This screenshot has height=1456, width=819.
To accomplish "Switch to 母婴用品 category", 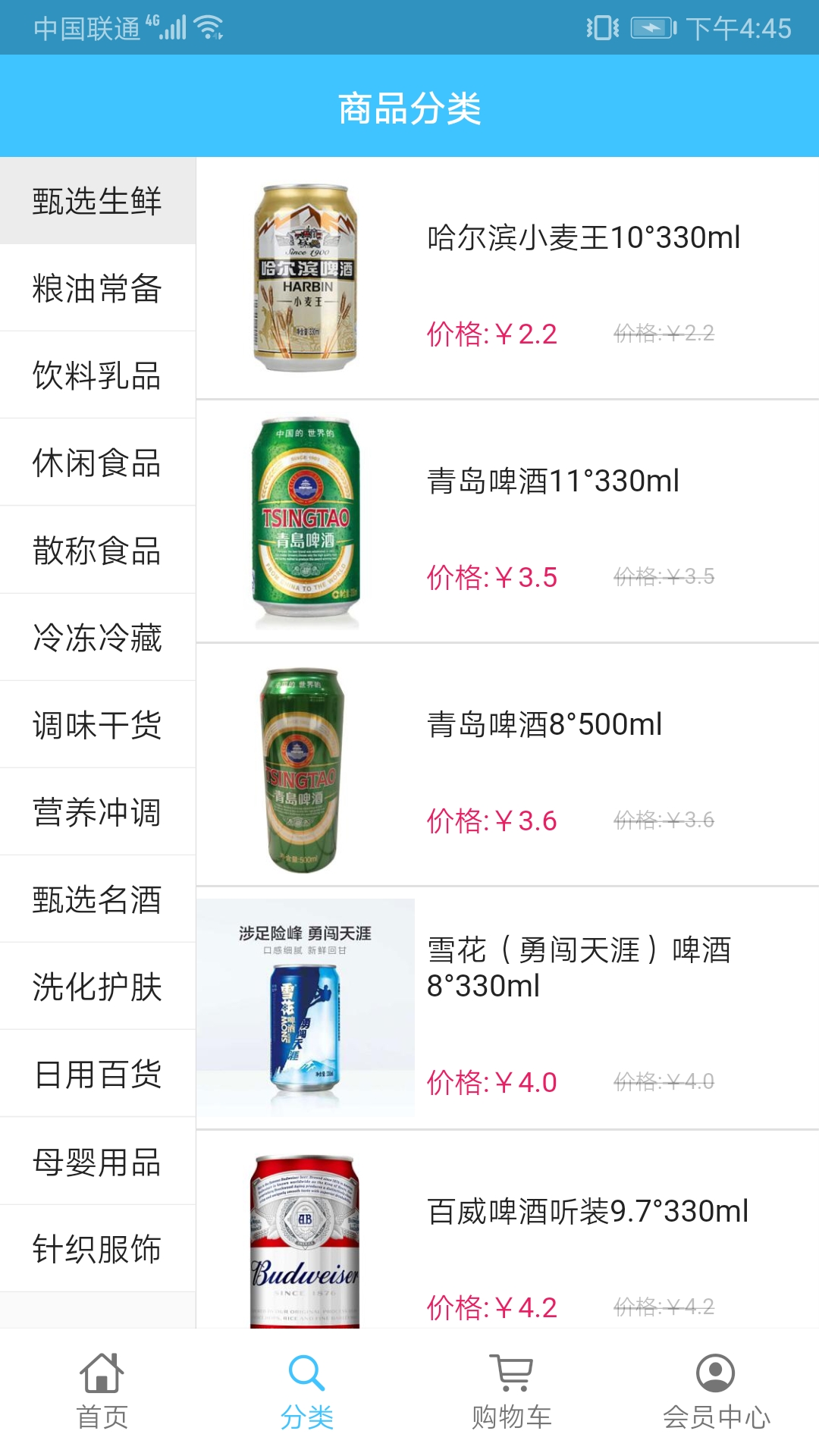I will [97, 1161].
